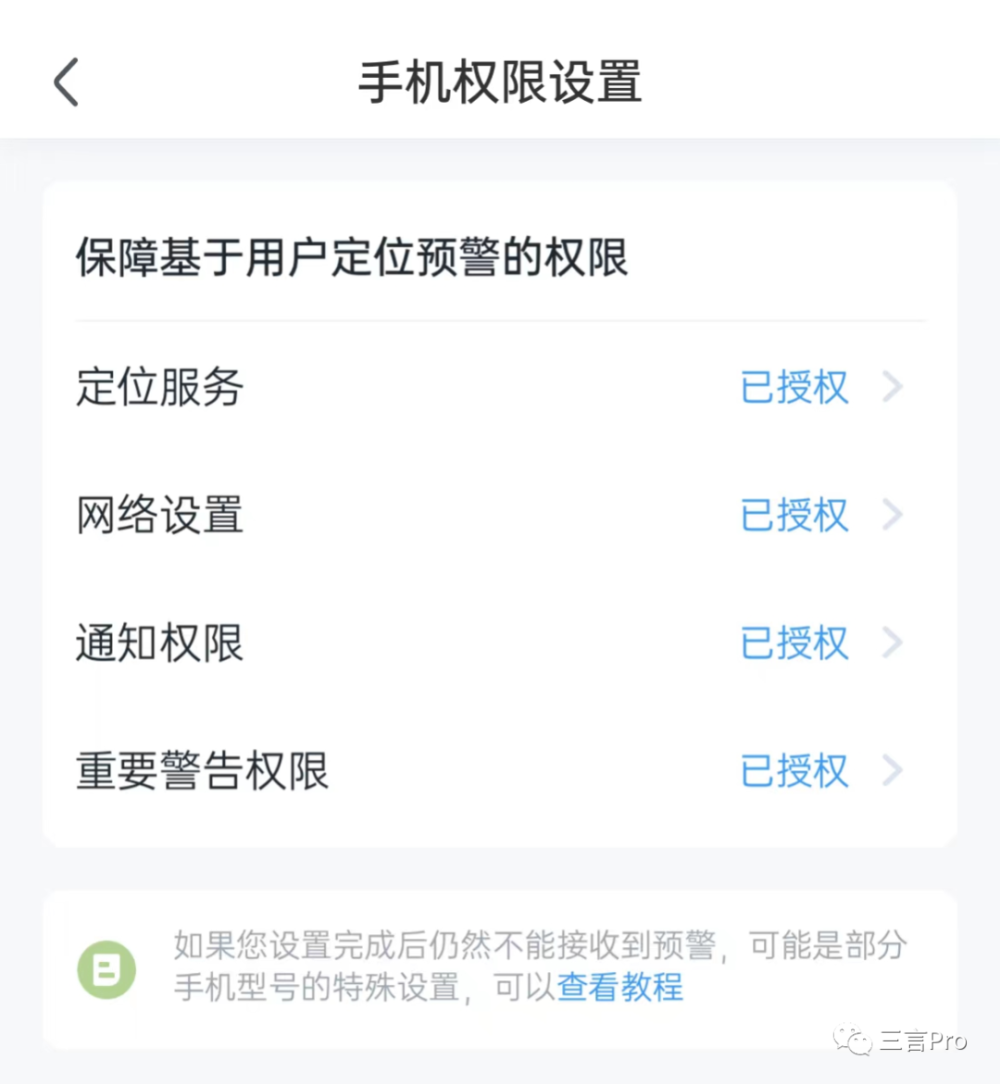Open the 定位服务 permission row

498,387
